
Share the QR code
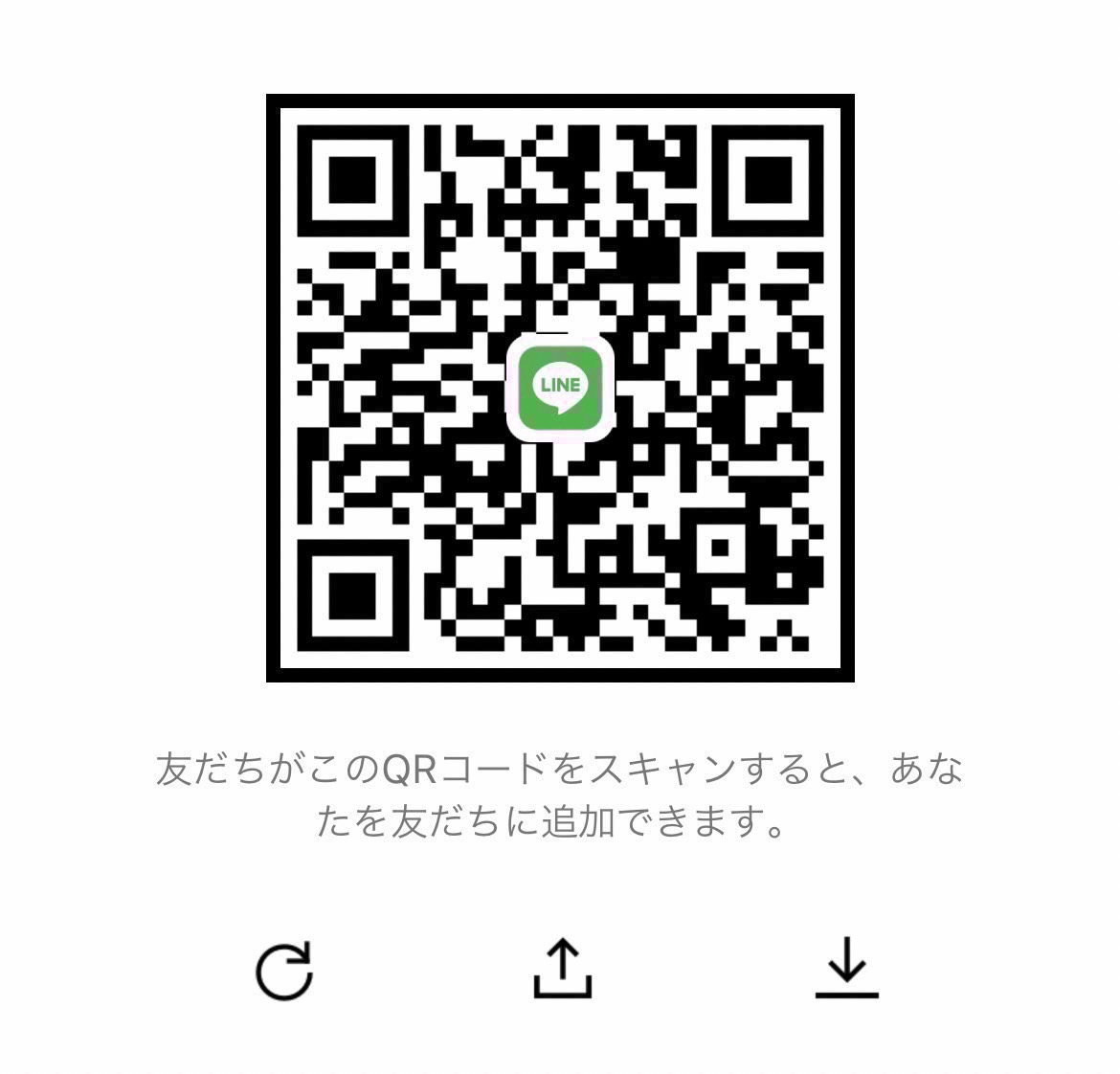562,969
